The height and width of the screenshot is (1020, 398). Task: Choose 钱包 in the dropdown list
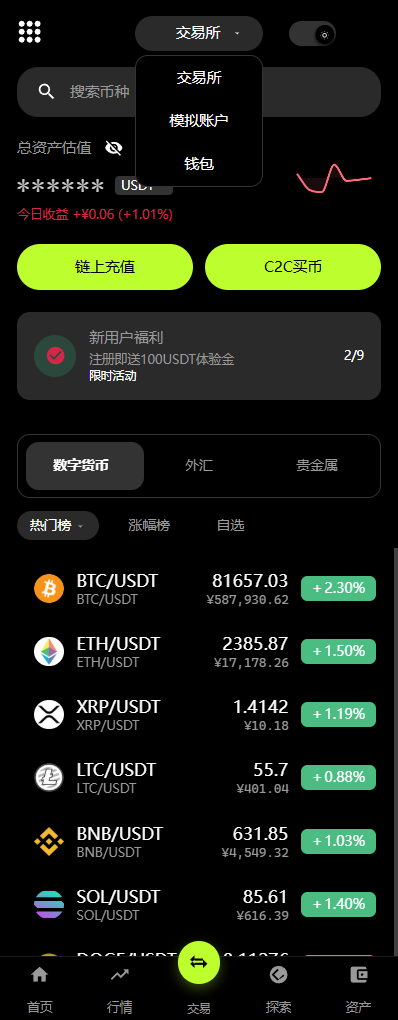pos(199,163)
